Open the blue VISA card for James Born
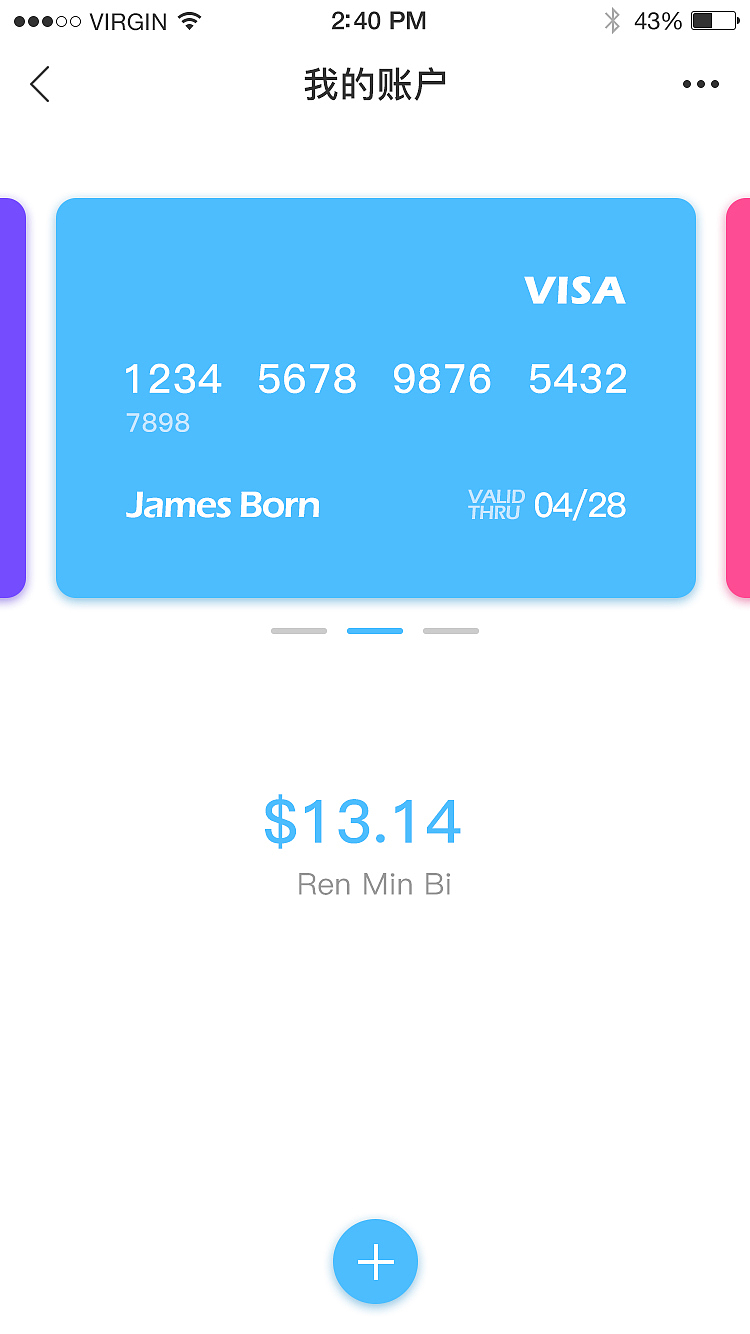This screenshot has width=750, height=1334. [x=375, y=398]
